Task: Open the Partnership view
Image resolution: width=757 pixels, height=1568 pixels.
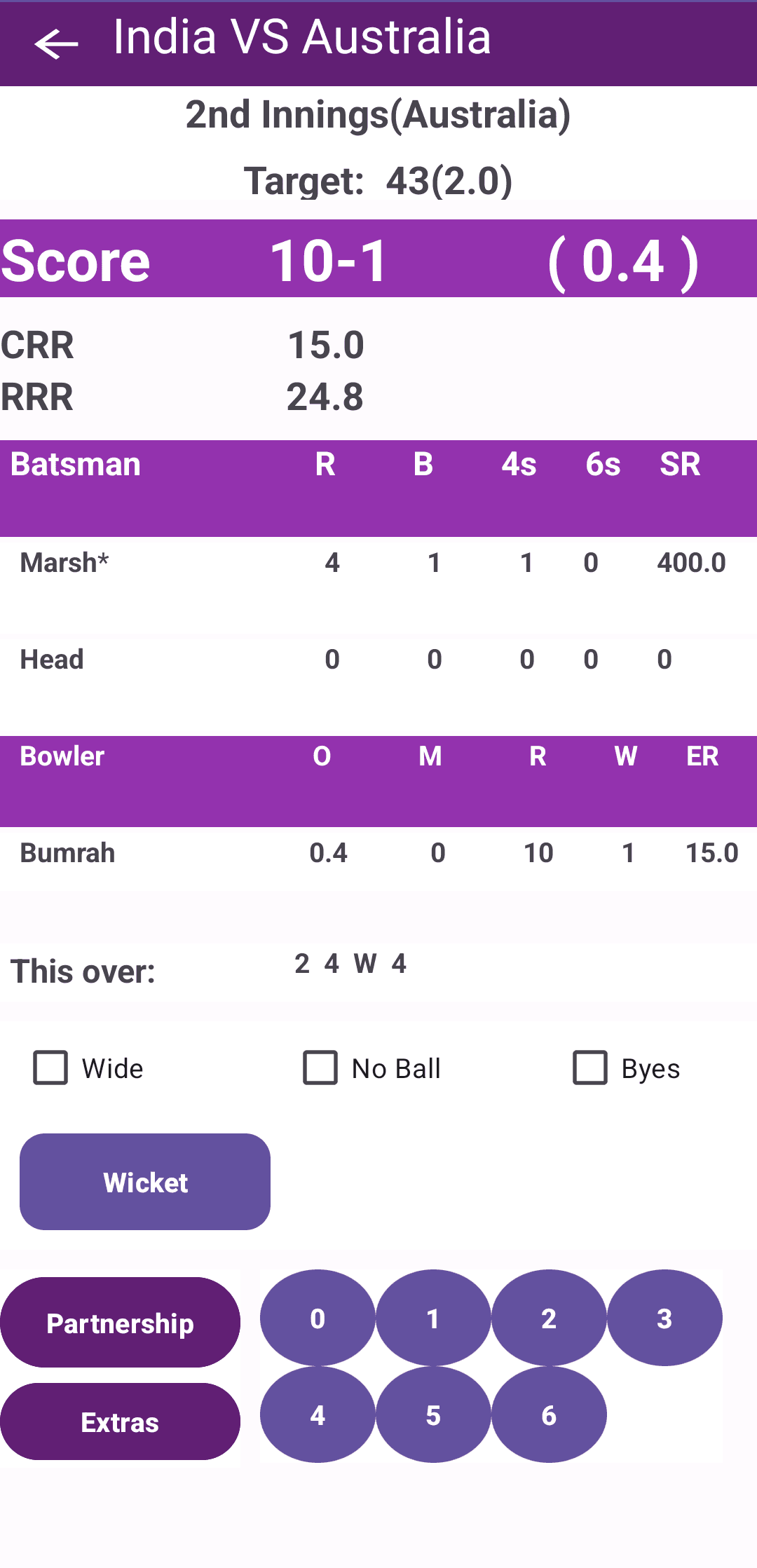Action: click(119, 1323)
